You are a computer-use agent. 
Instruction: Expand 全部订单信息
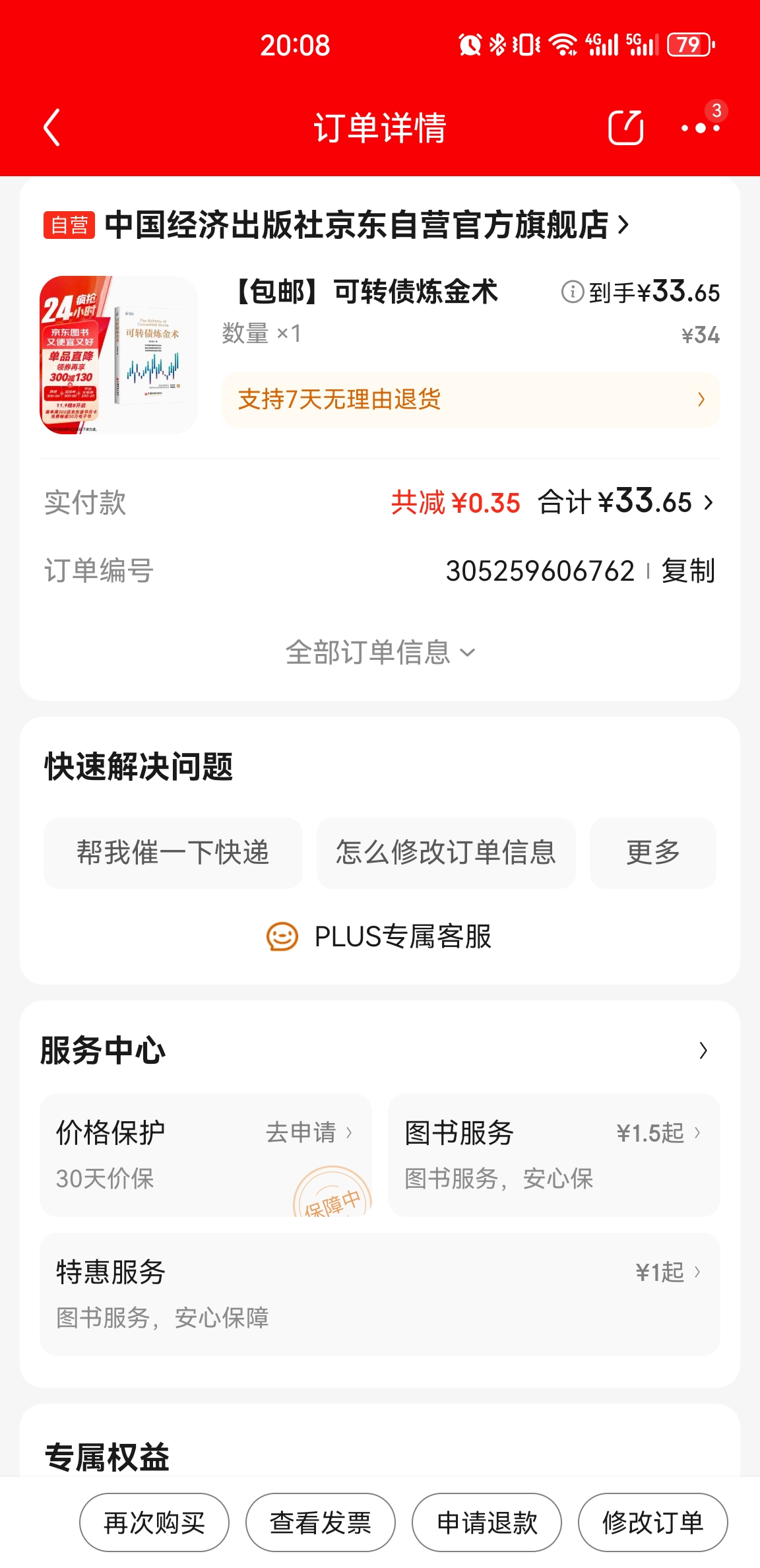[379, 653]
